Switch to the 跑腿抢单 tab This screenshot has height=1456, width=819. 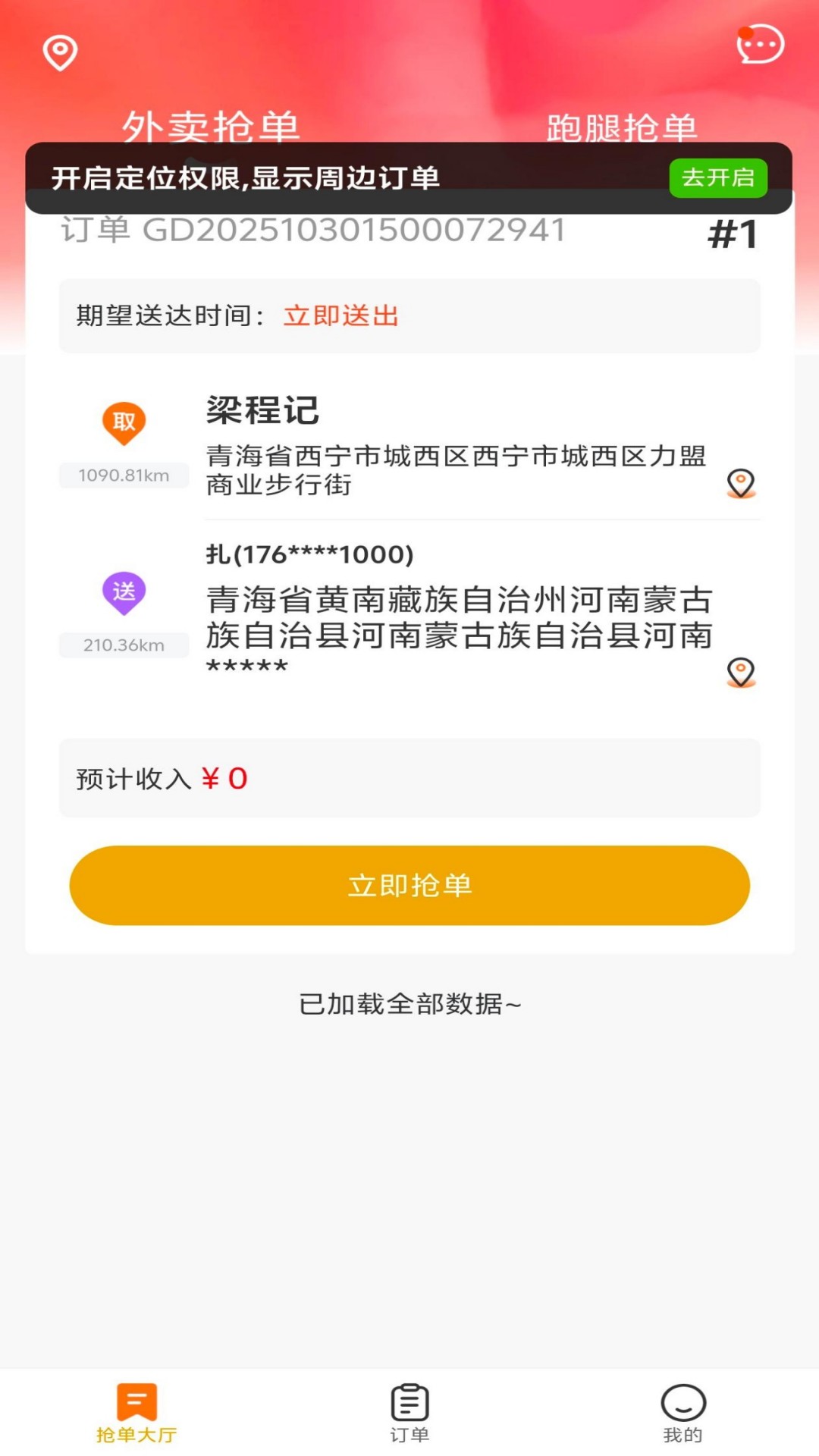click(620, 127)
